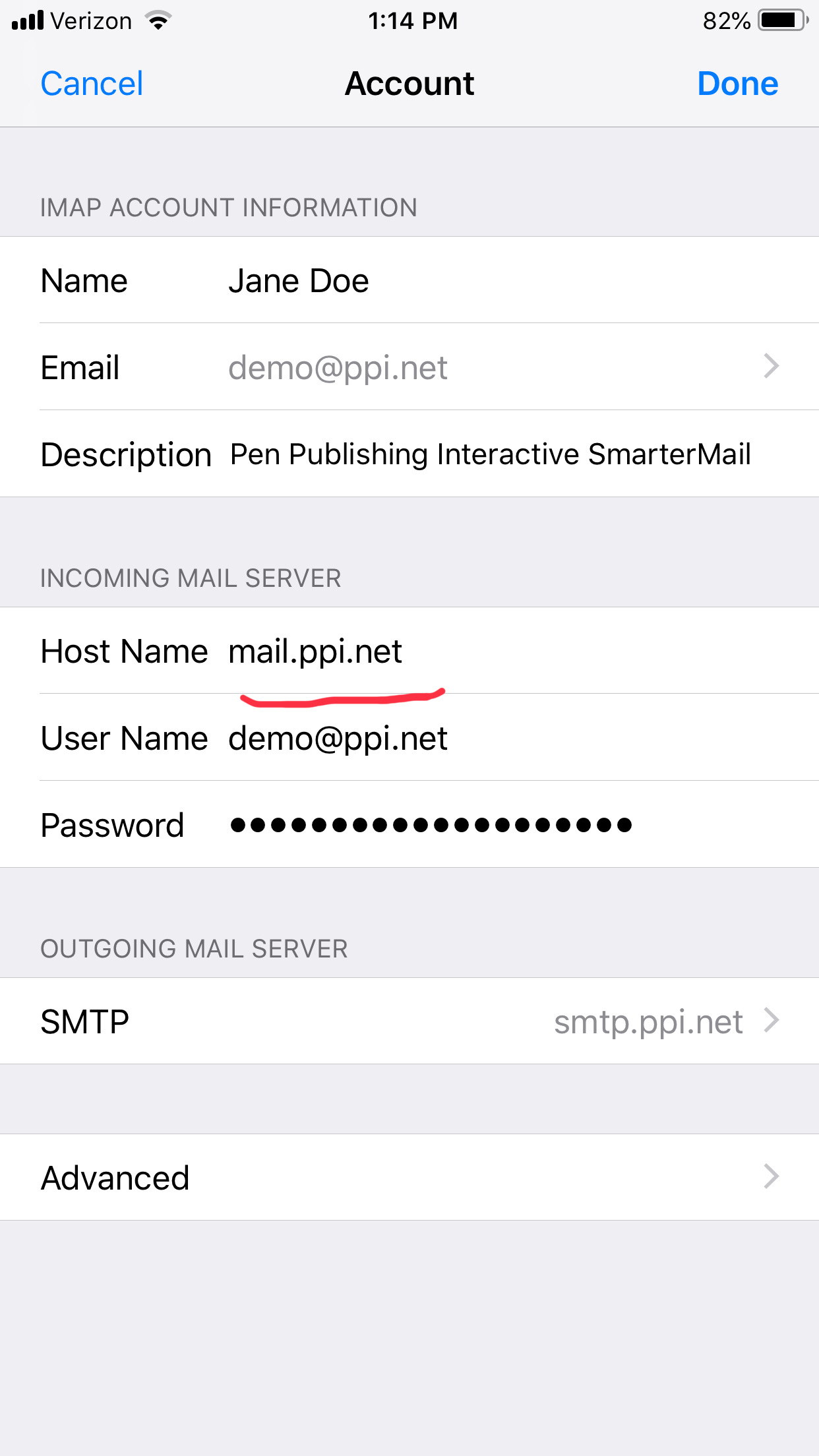Open the Advanced settings row
Screen dimensions: 819x1456
click(x=409, y=1178)
